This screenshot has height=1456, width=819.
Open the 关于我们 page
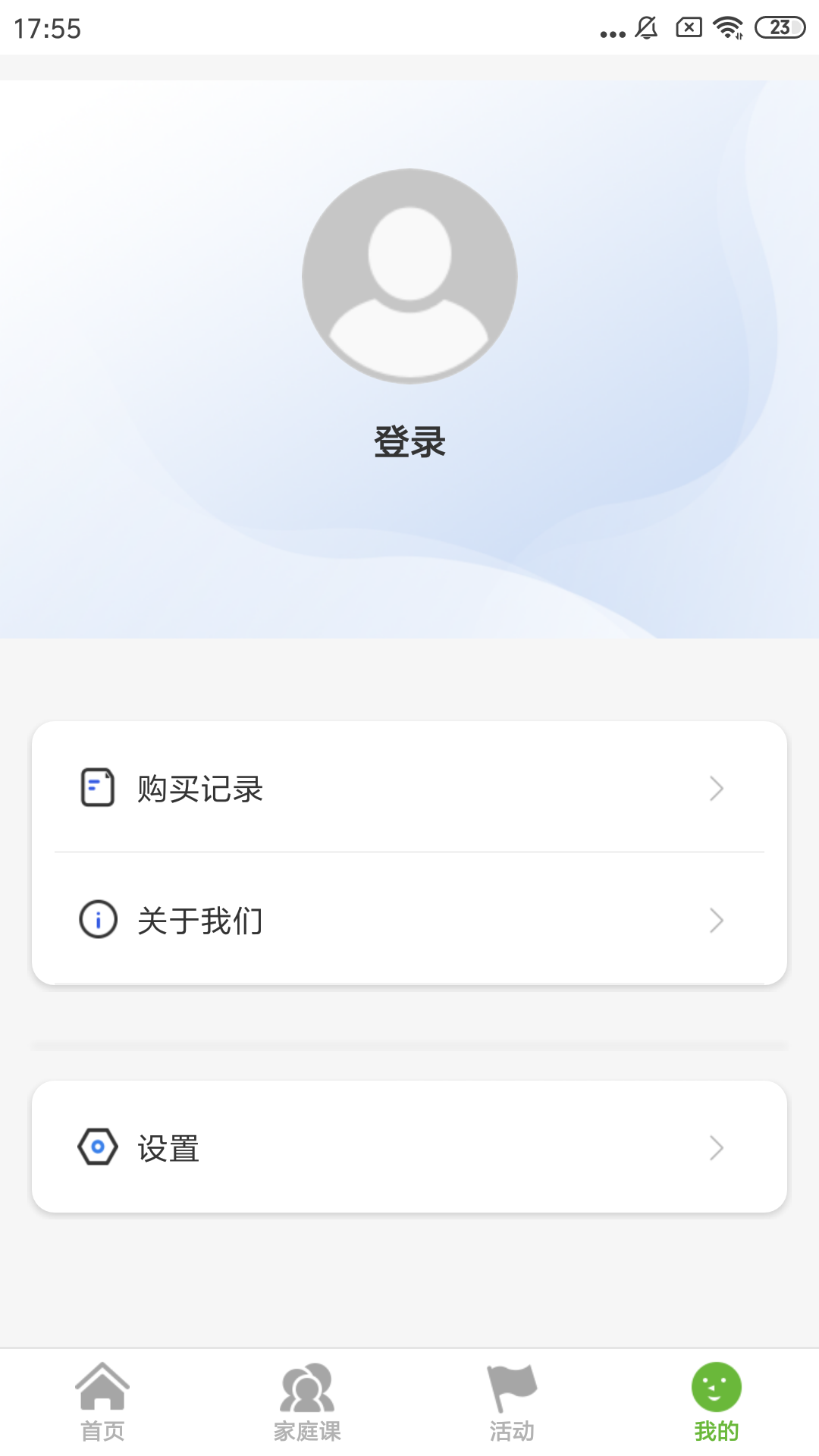pyautogui.click(x=409, y=921)
